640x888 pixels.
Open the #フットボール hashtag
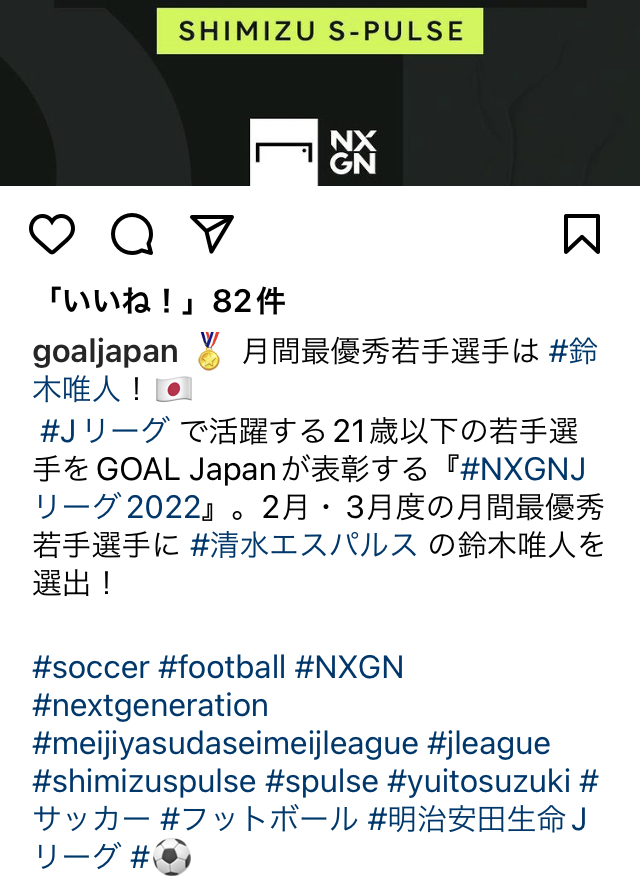coord(258,819)
